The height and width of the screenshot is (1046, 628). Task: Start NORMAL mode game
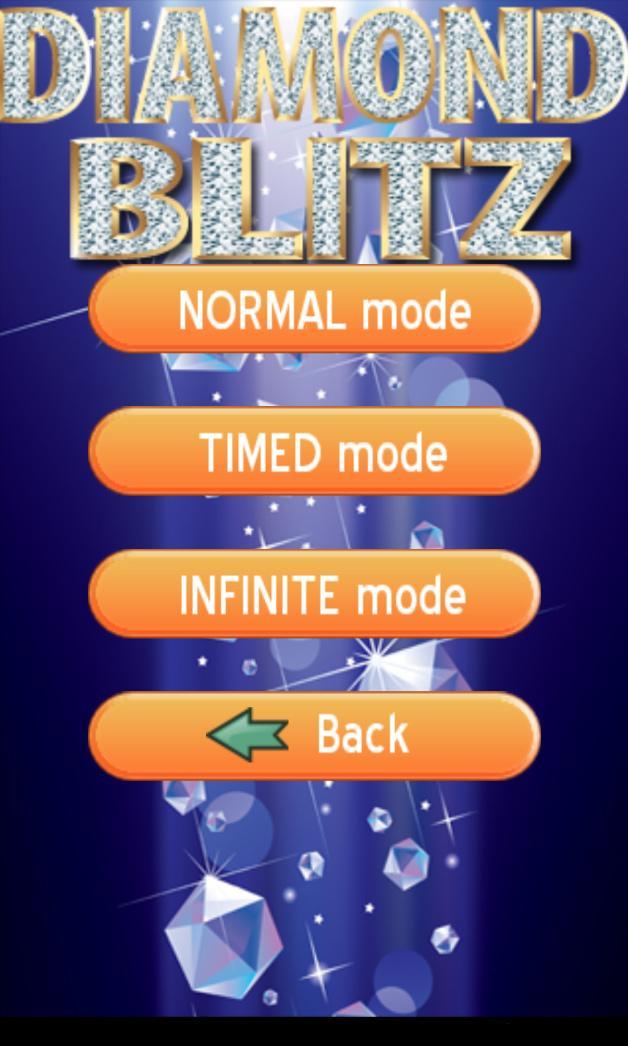click(x=314, y=309)
